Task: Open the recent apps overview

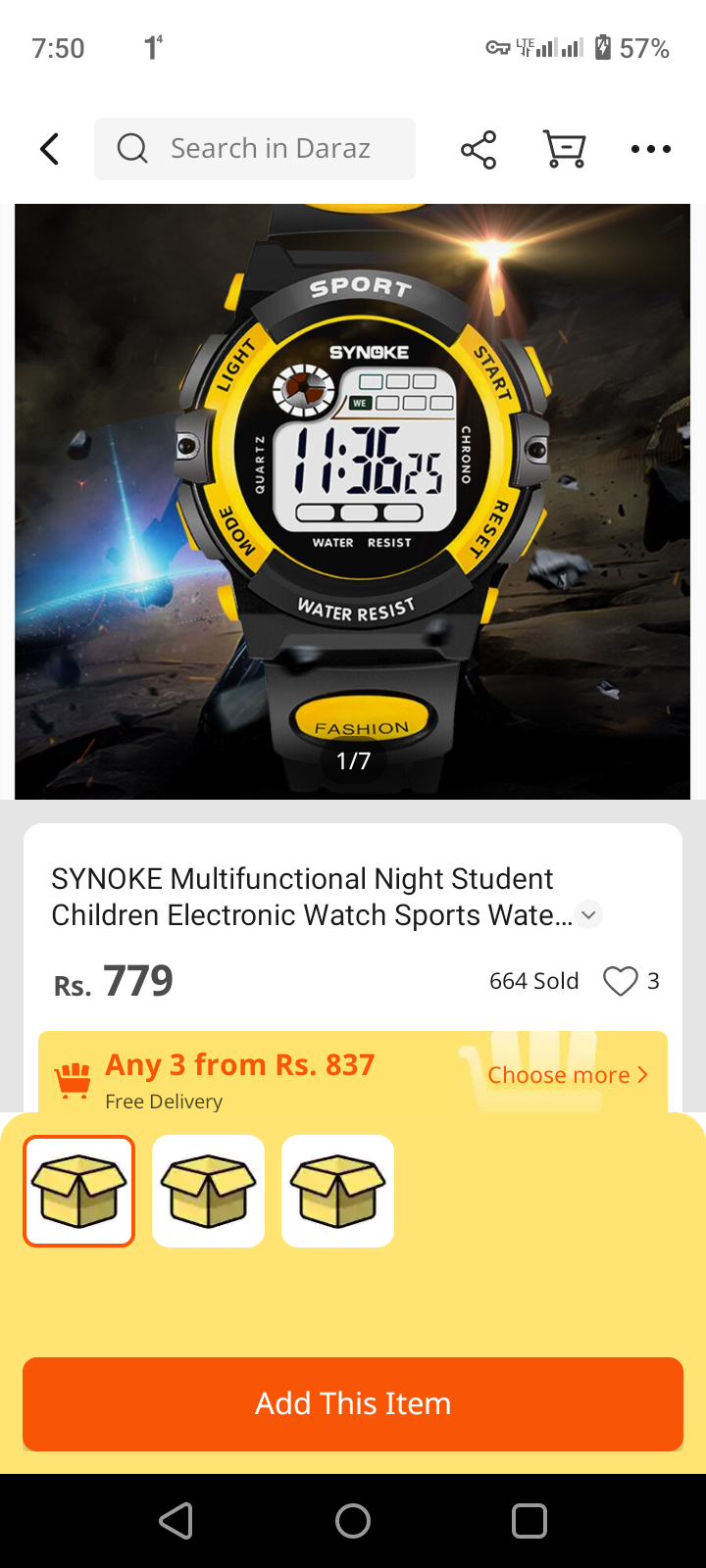Action: pyautogui.click(x=529, y=1521)
